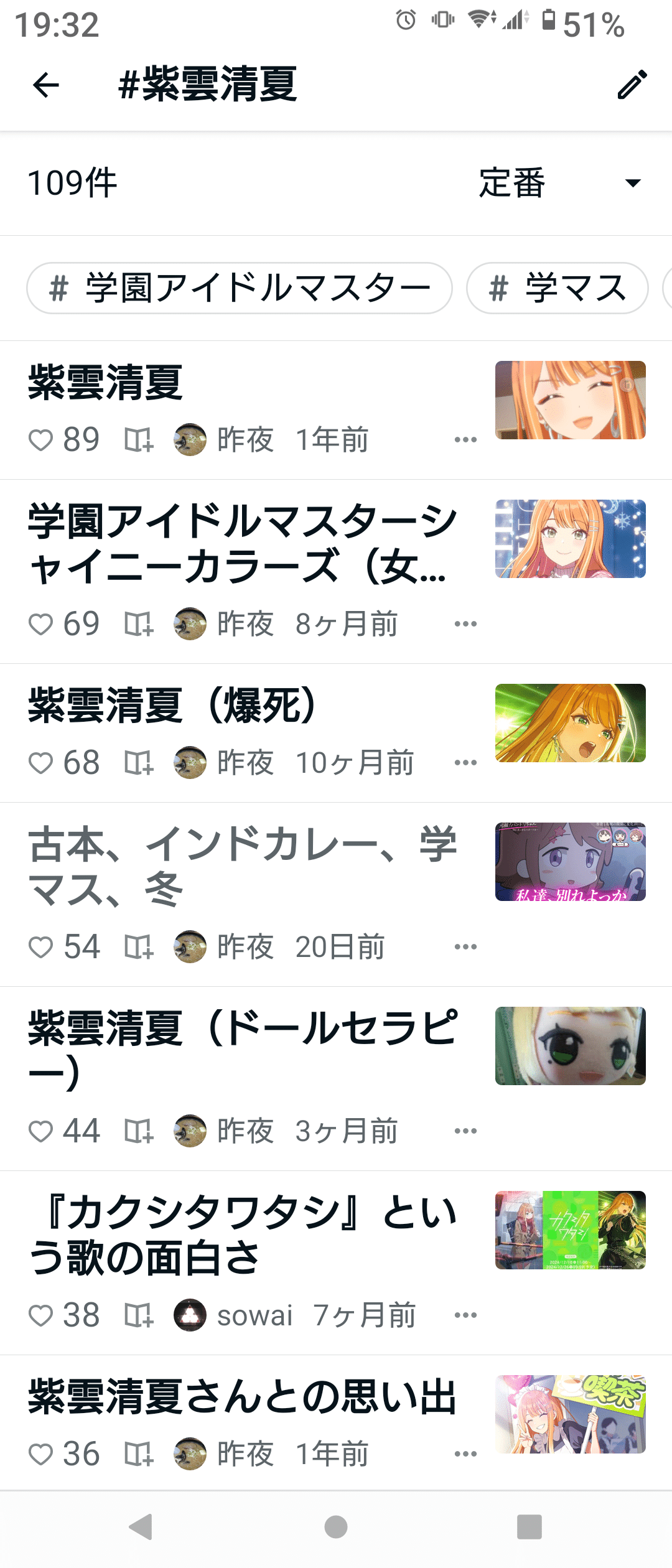Like the 紫雲清夏さんとの思い出 article

41,1454
